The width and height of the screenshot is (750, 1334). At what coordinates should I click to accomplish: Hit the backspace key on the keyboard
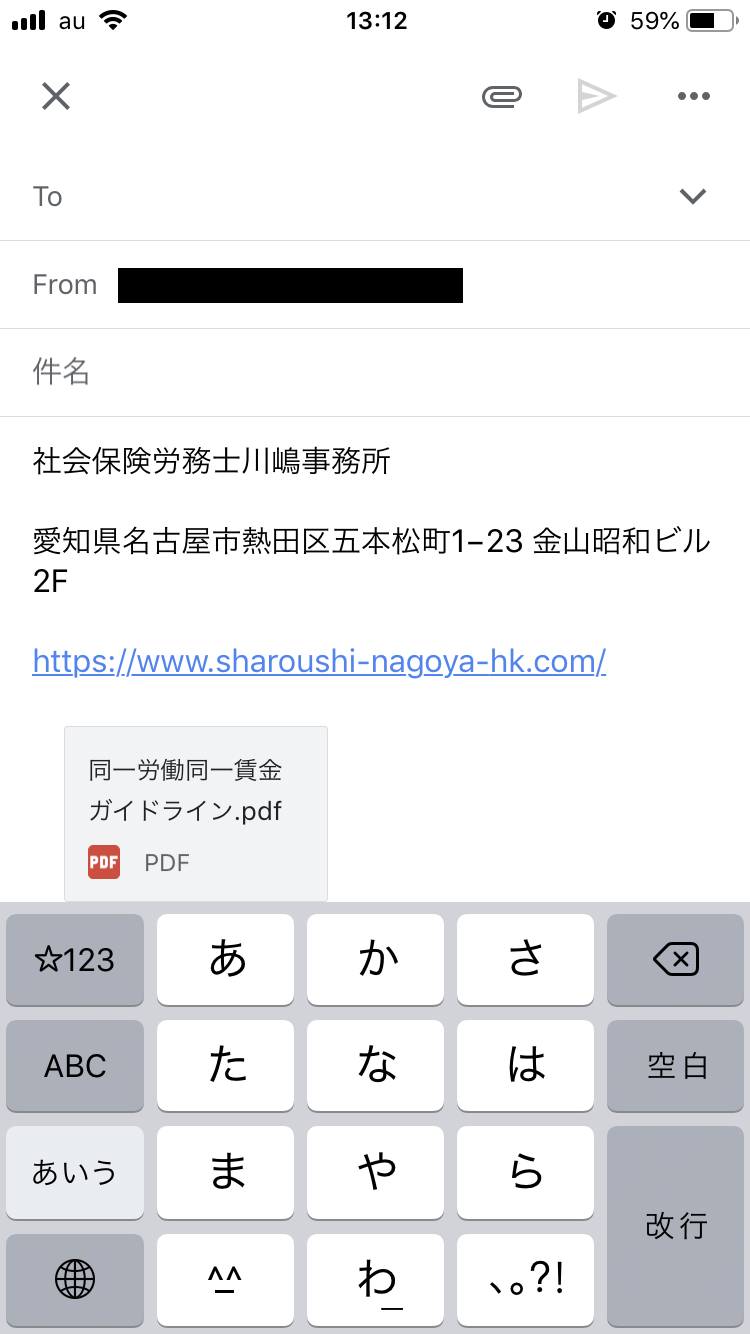675,960
